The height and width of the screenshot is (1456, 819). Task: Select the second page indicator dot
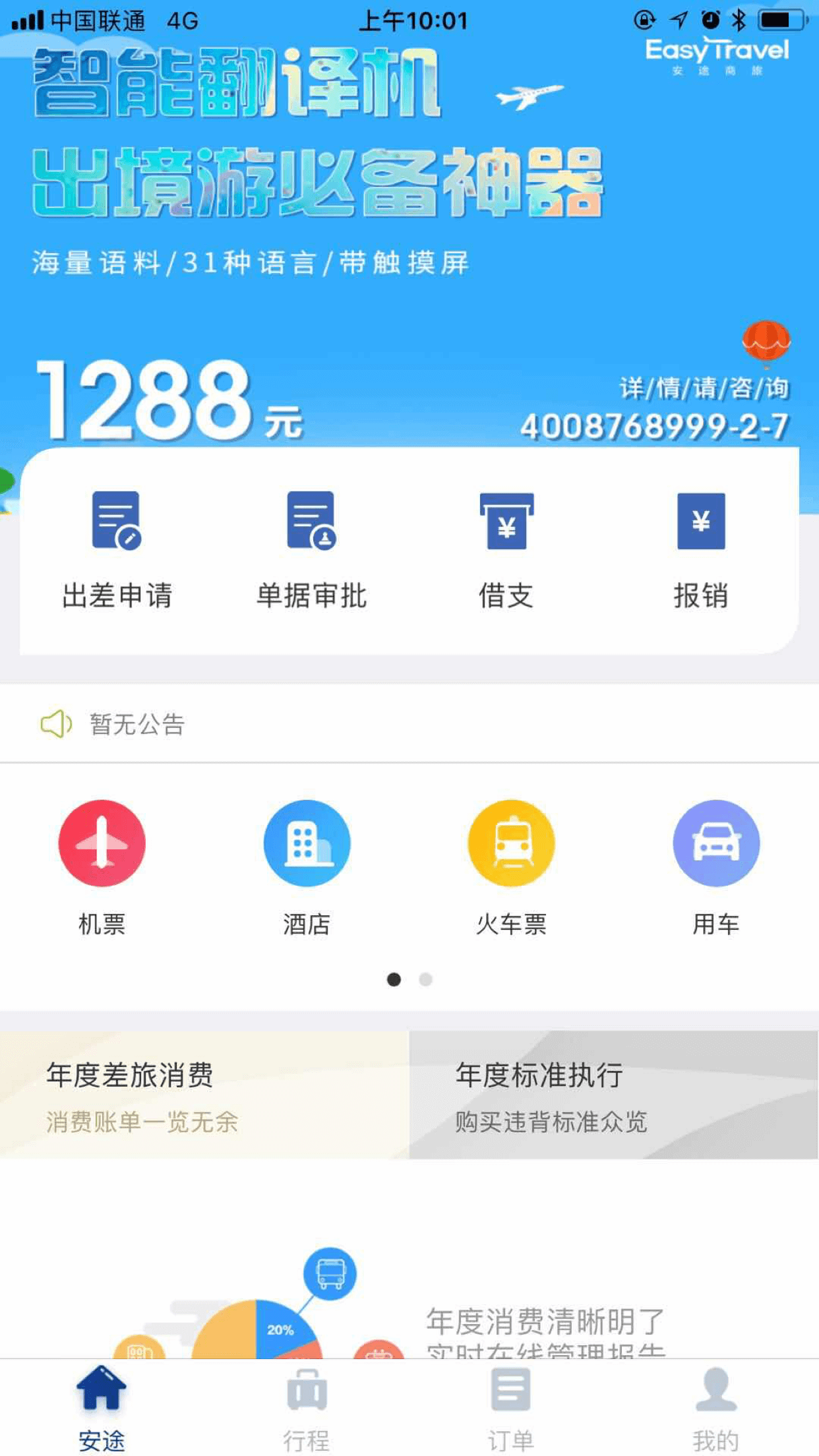426,980
